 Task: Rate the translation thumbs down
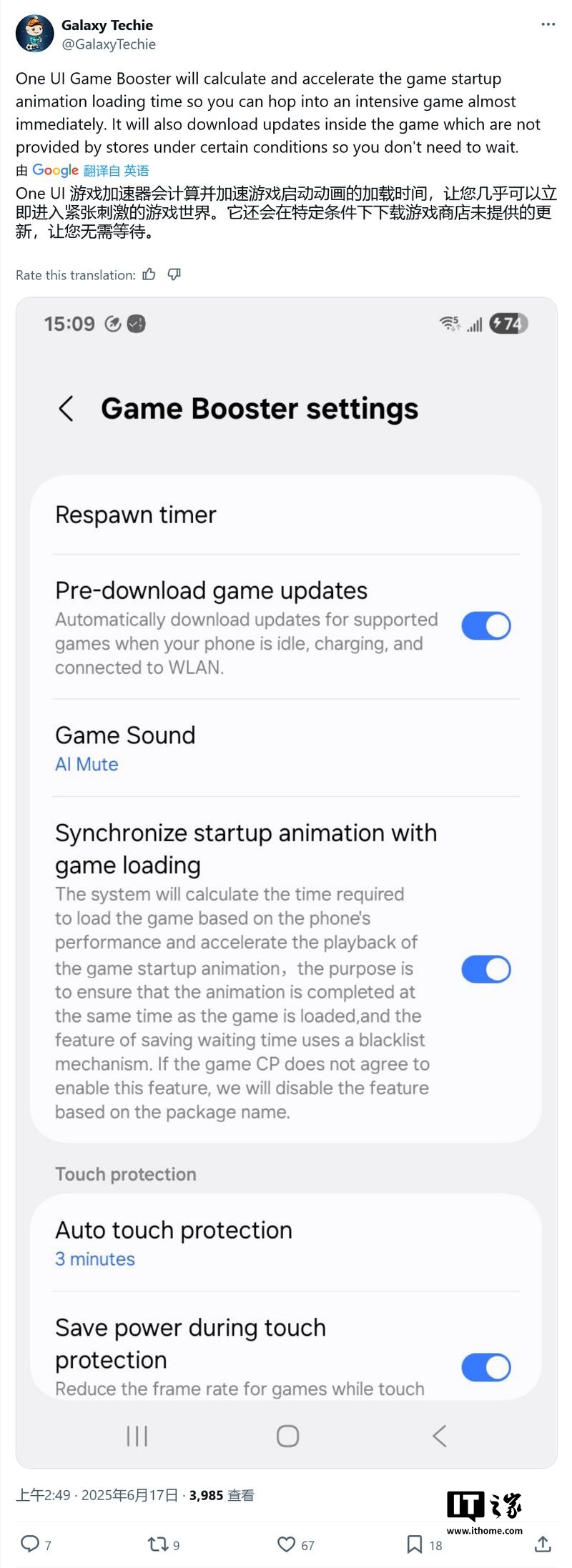[174, 275]
